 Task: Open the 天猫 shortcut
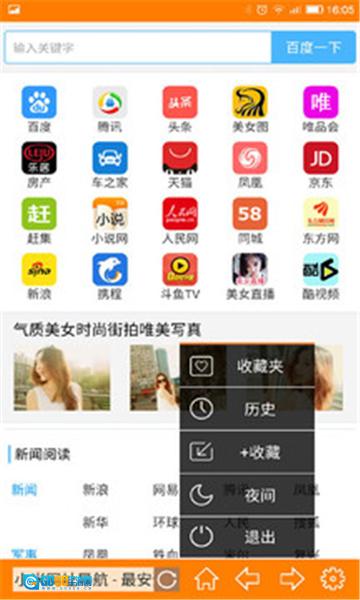180,165
